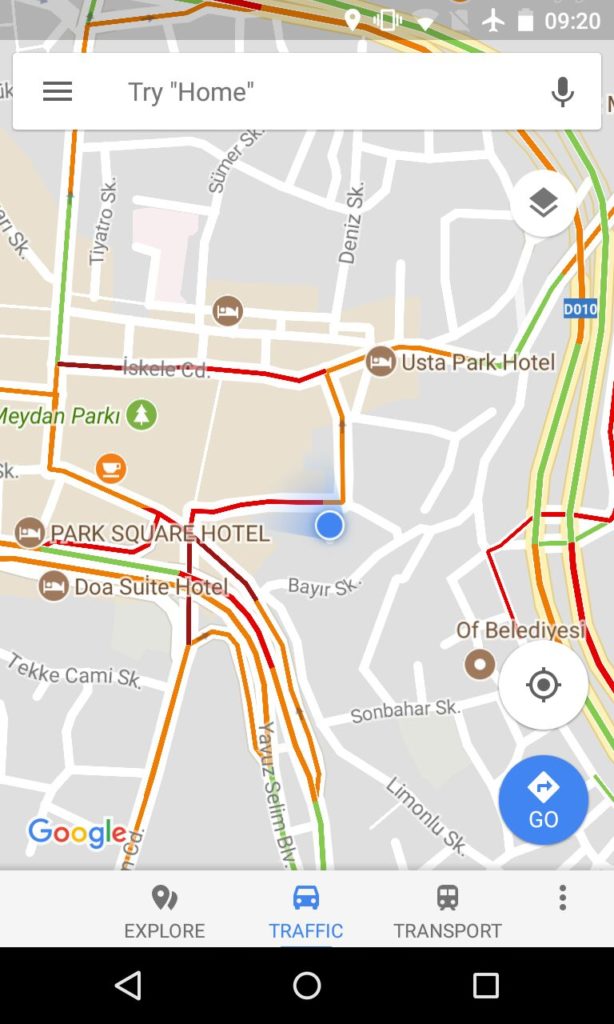Tap the search field saying Try "Home"

307,91
